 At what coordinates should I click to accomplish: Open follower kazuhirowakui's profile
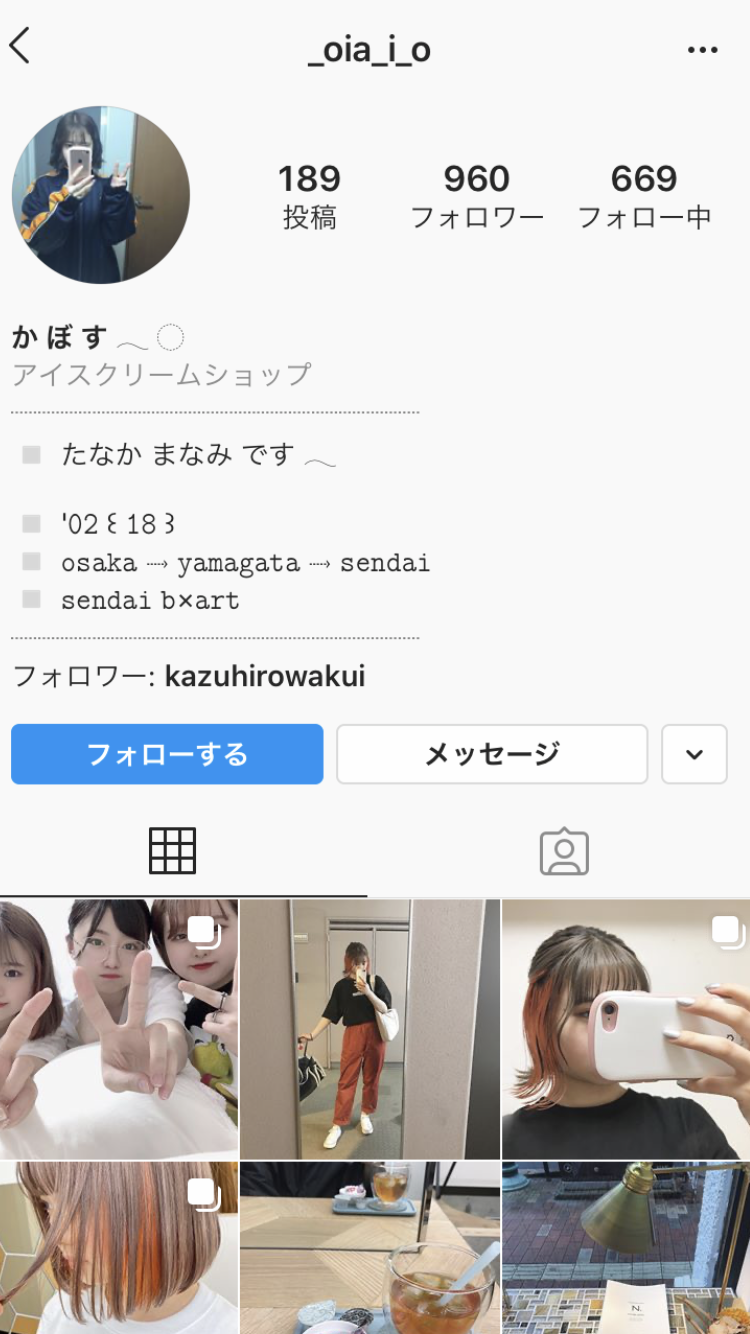tap(264, 677)
